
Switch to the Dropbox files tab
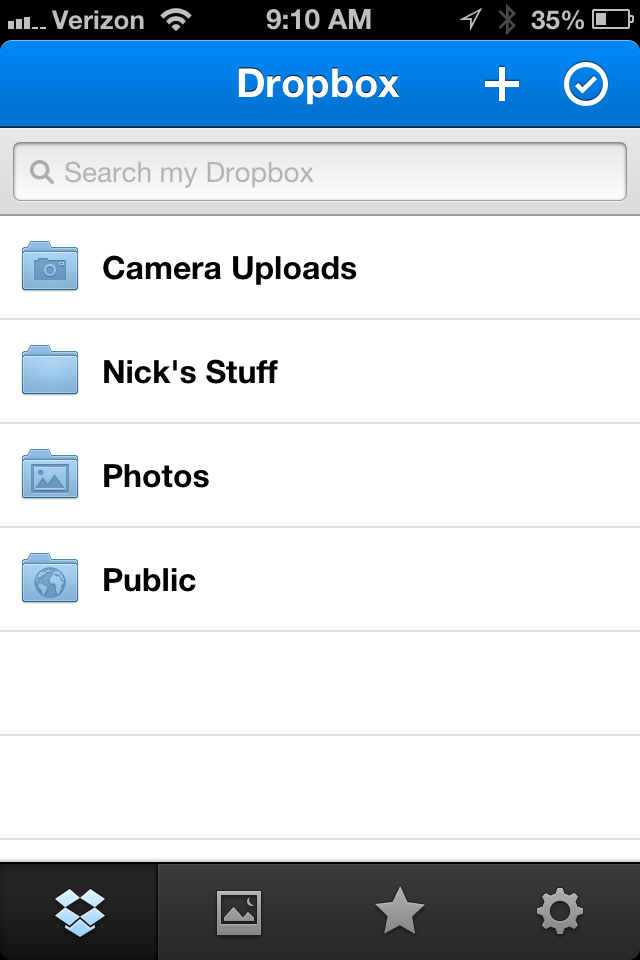tap(80, 911)
